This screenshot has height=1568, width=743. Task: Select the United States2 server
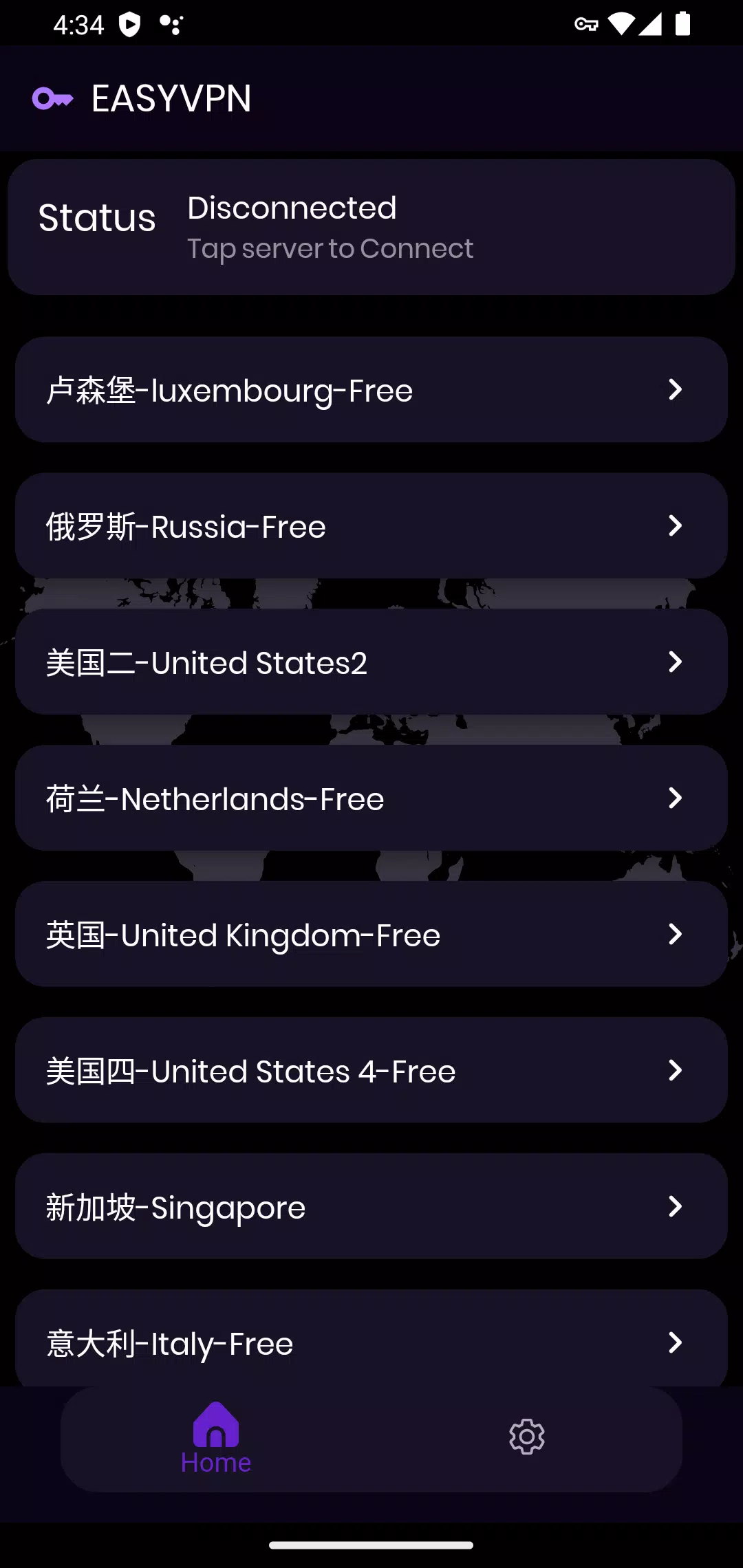pyautogui.click(x=371, y=662)
